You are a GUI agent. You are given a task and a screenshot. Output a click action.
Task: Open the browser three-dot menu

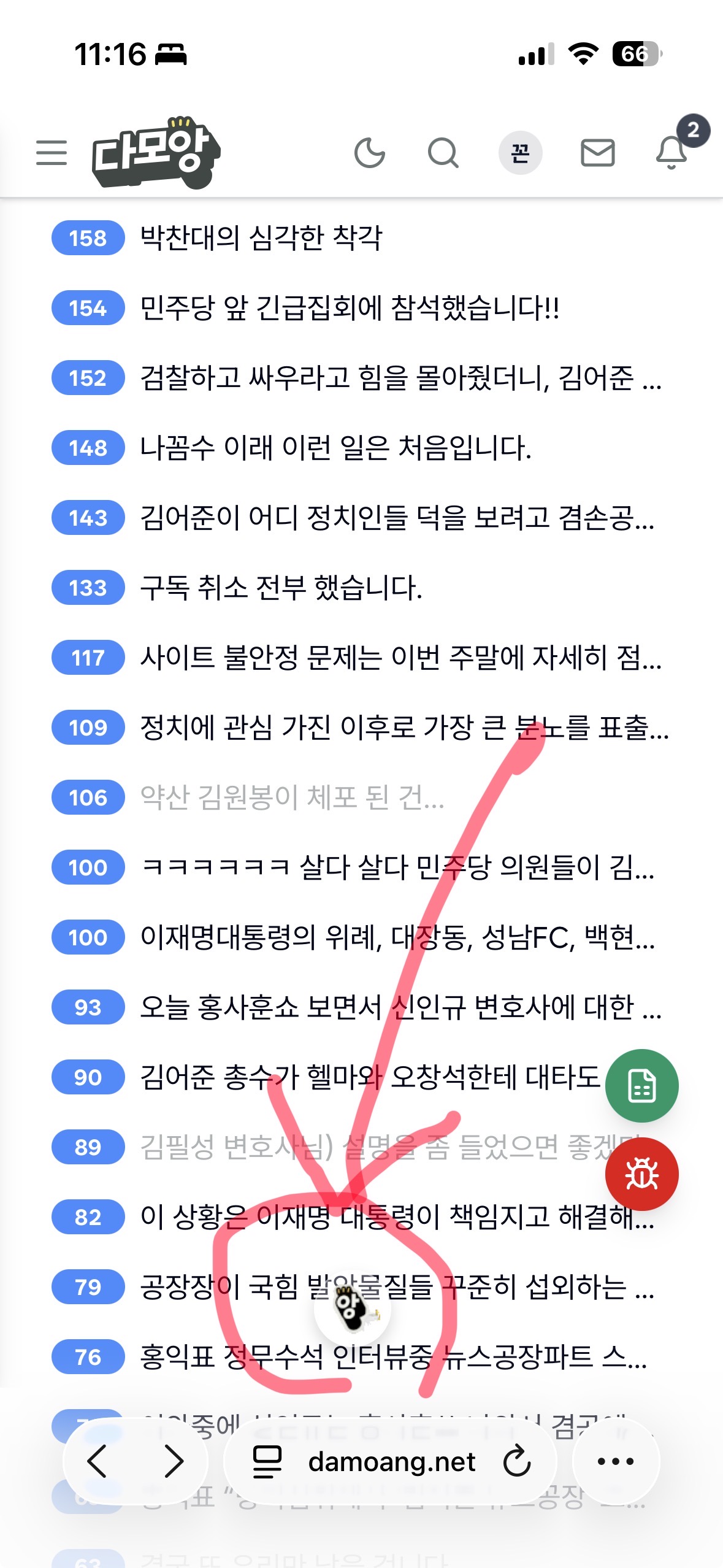(x=616, y=1461)
